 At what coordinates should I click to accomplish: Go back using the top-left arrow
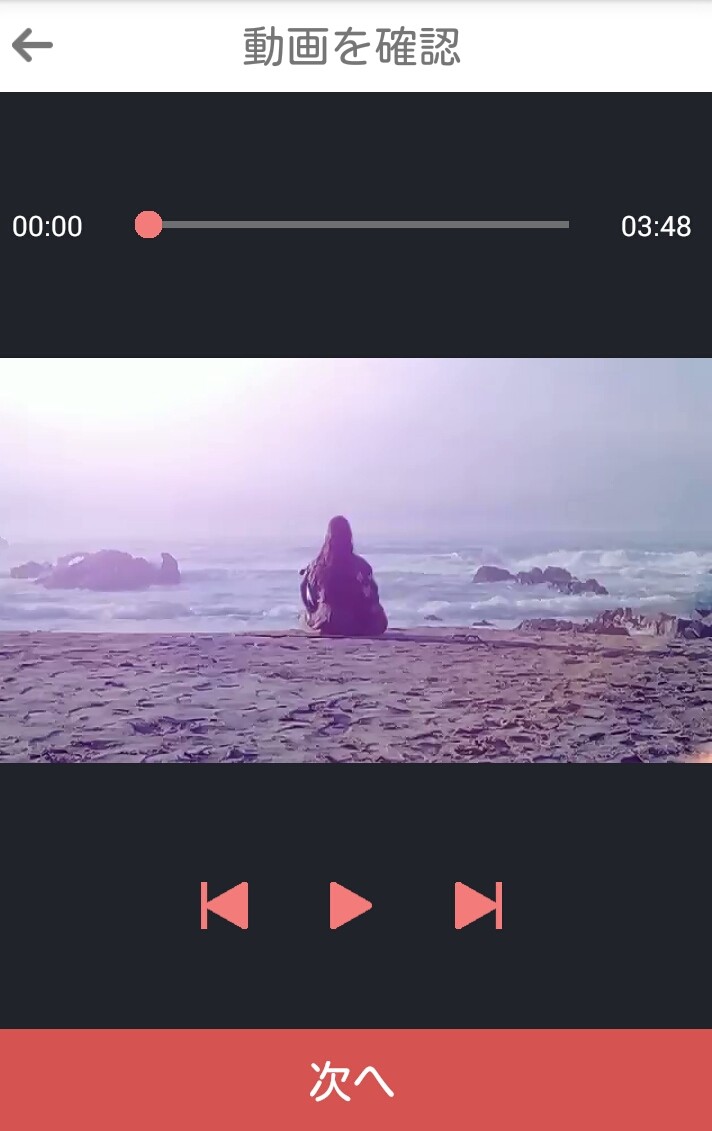pyautogui.click(x=32, y=45)
